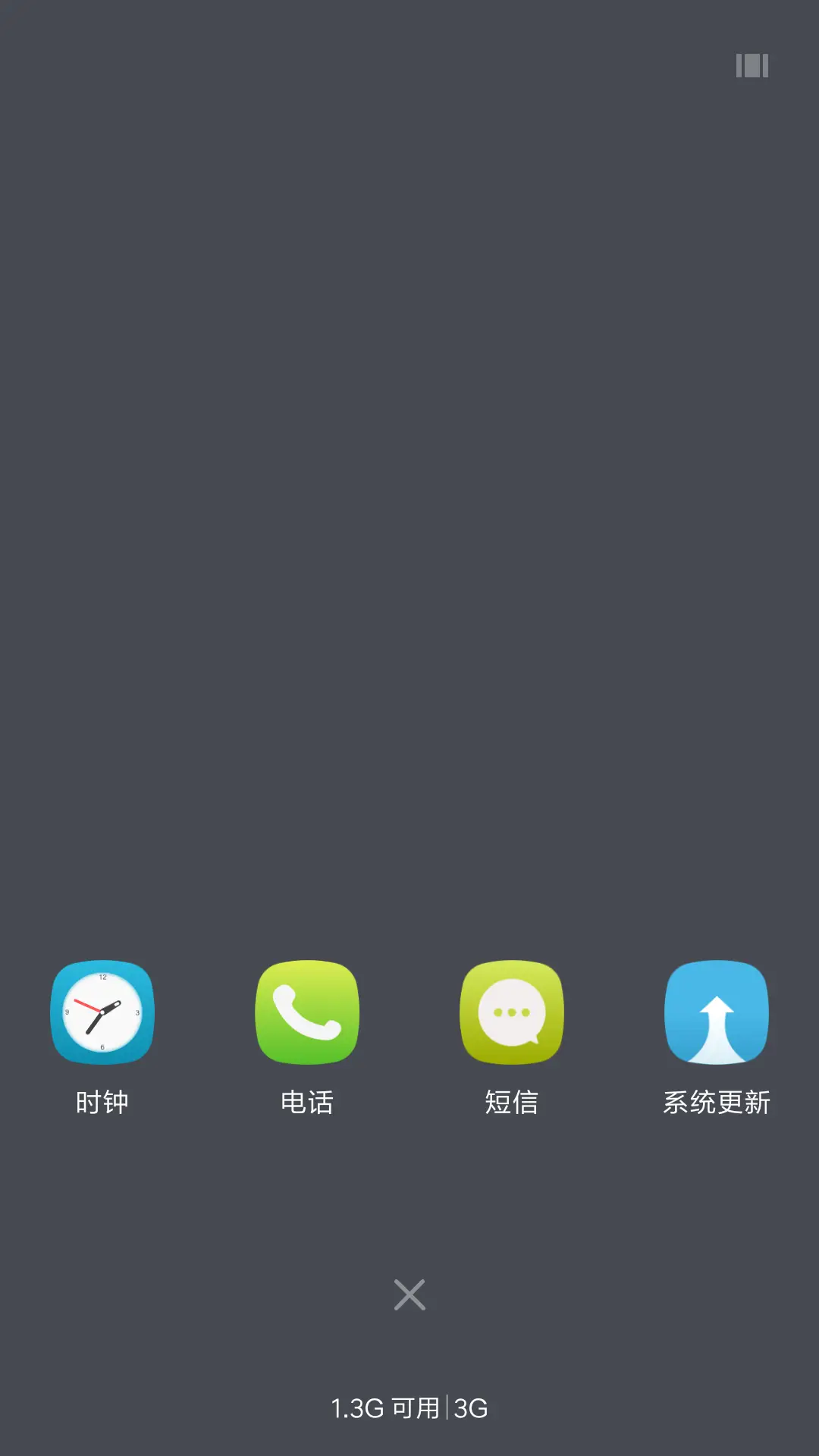Click the 1.3G 可用 storage text
This screenshot has width=819, height=1456.
point(387,1408)
